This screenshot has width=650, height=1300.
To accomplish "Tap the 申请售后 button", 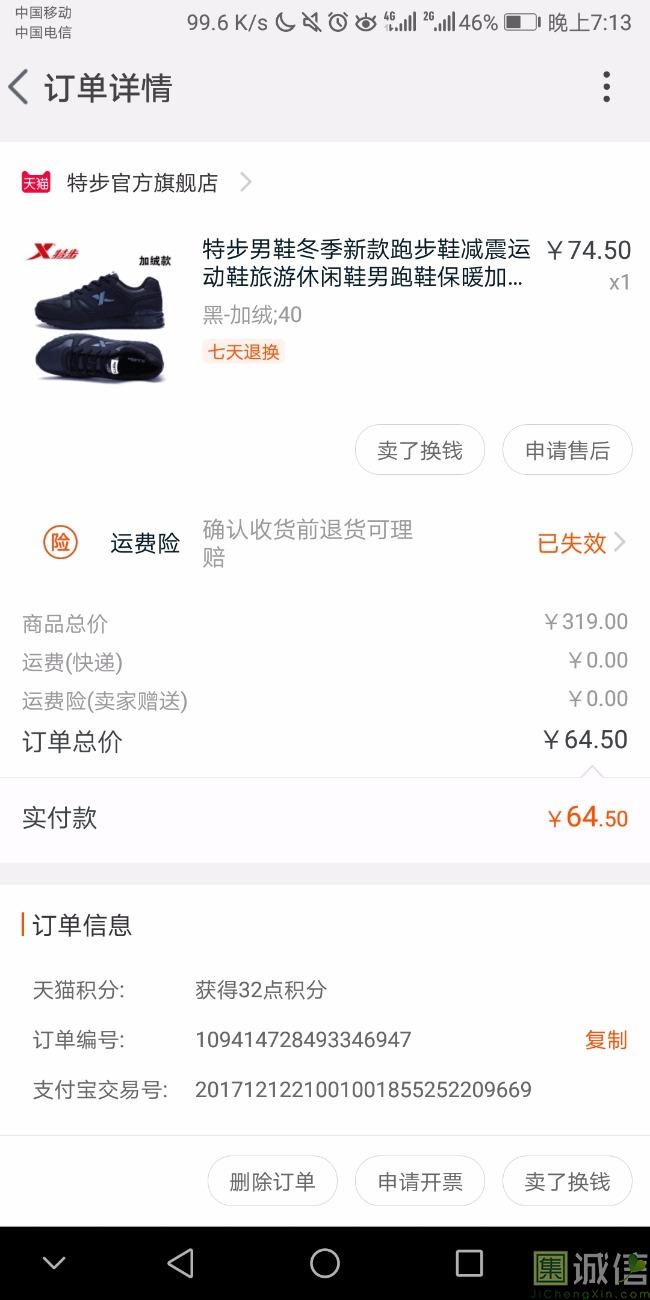I will (567, 451).
